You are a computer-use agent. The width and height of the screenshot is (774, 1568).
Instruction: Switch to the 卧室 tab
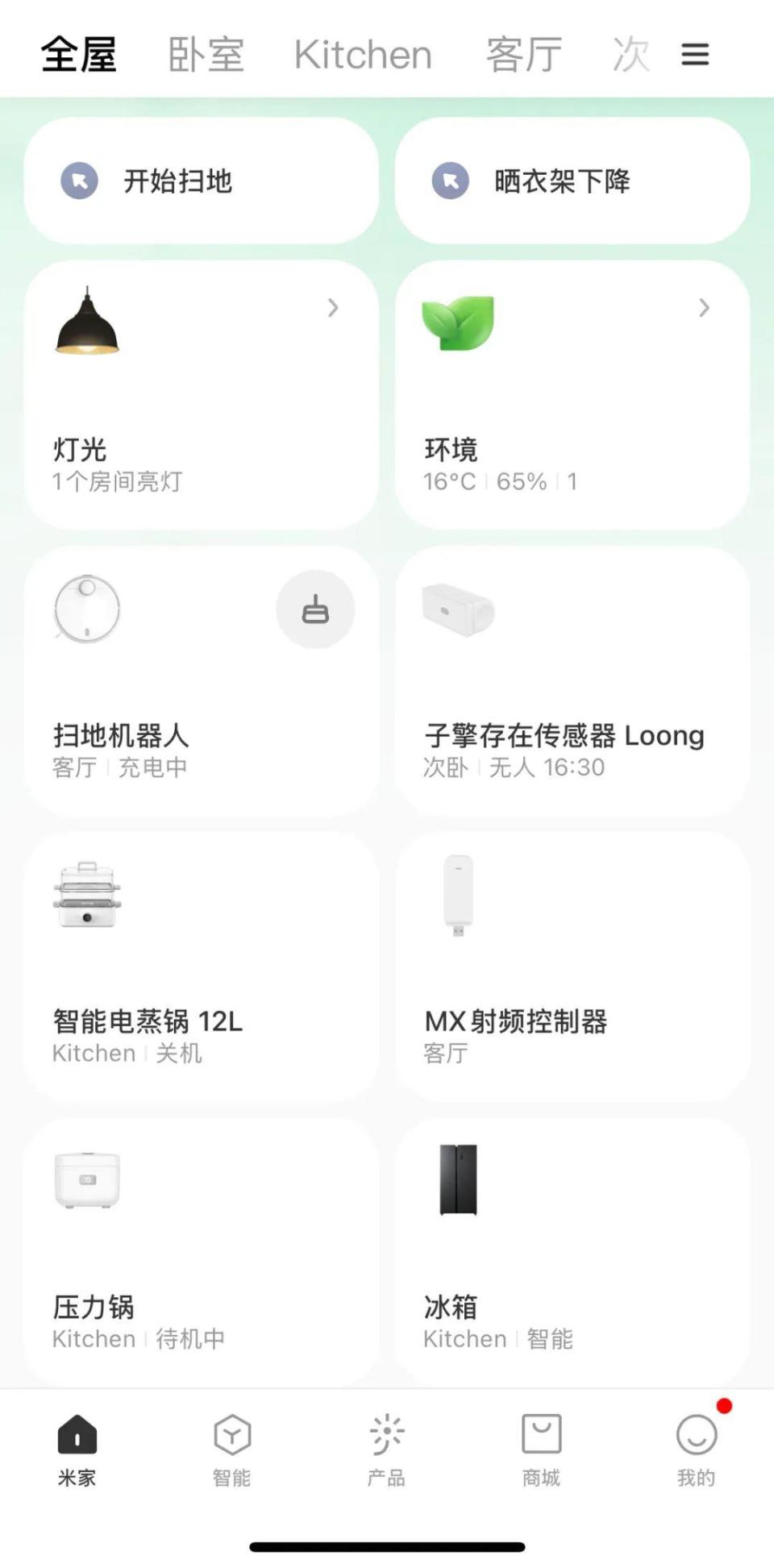tap(205, 54)
